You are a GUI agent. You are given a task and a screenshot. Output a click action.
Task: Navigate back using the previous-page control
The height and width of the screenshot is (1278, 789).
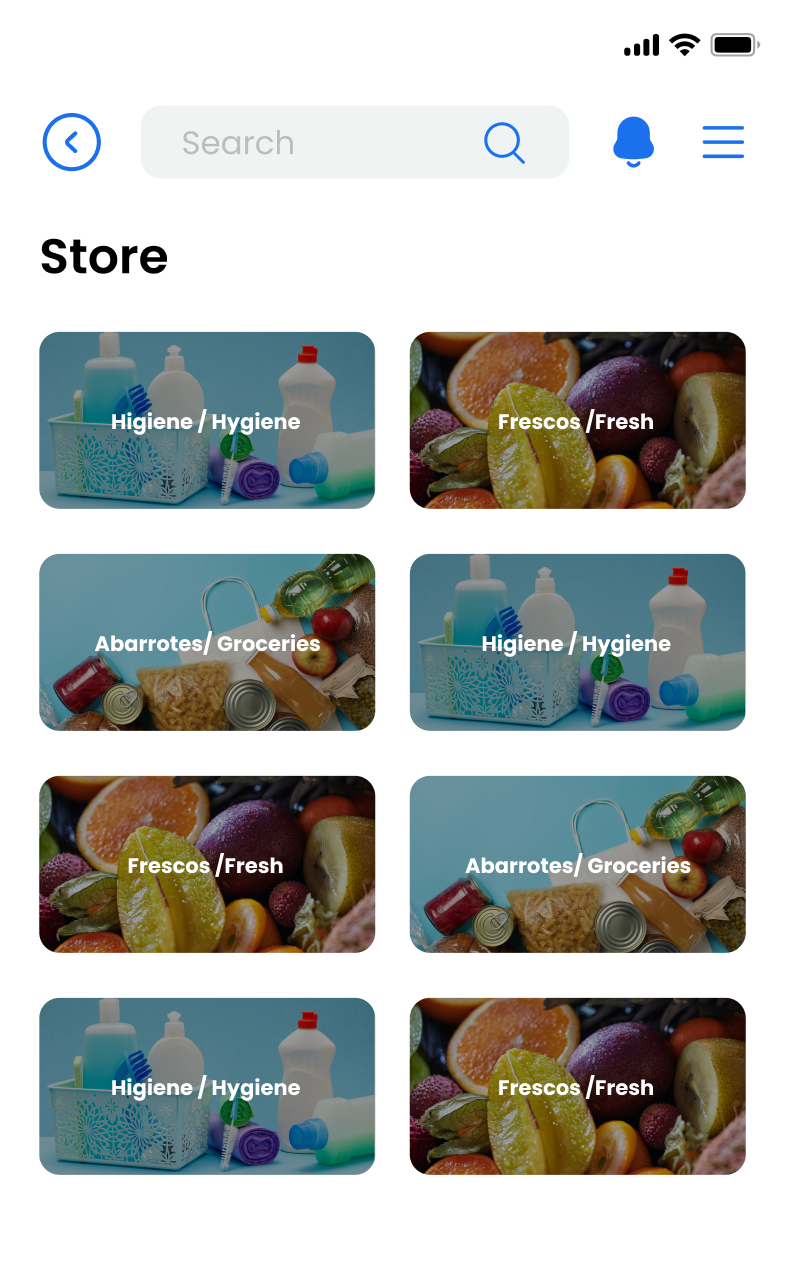click(71, 141)
